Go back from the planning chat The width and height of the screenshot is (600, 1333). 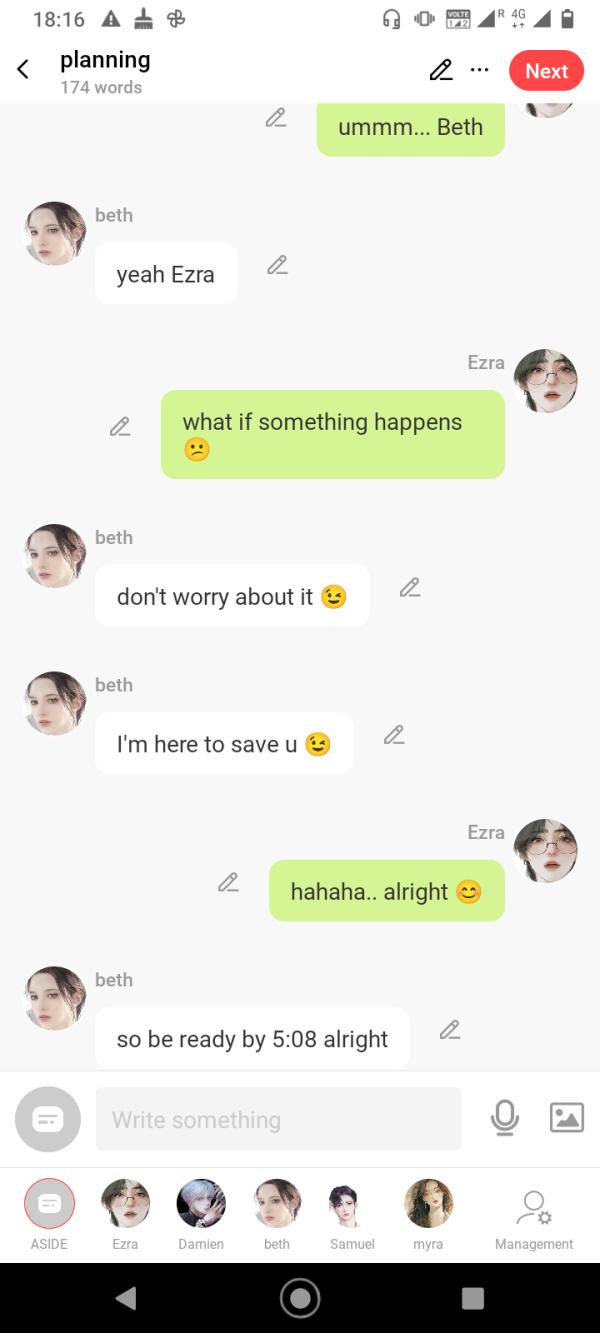pyautogui.click(x=23, y=70)
